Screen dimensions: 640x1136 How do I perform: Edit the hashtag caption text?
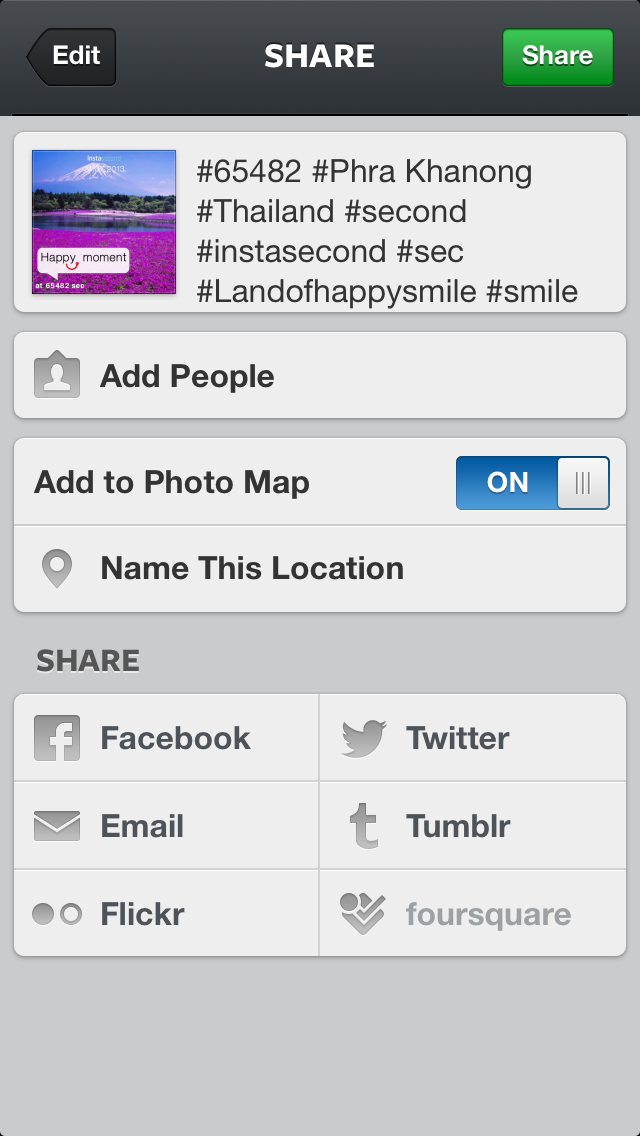pyautogui.click(x=388, y=231)
